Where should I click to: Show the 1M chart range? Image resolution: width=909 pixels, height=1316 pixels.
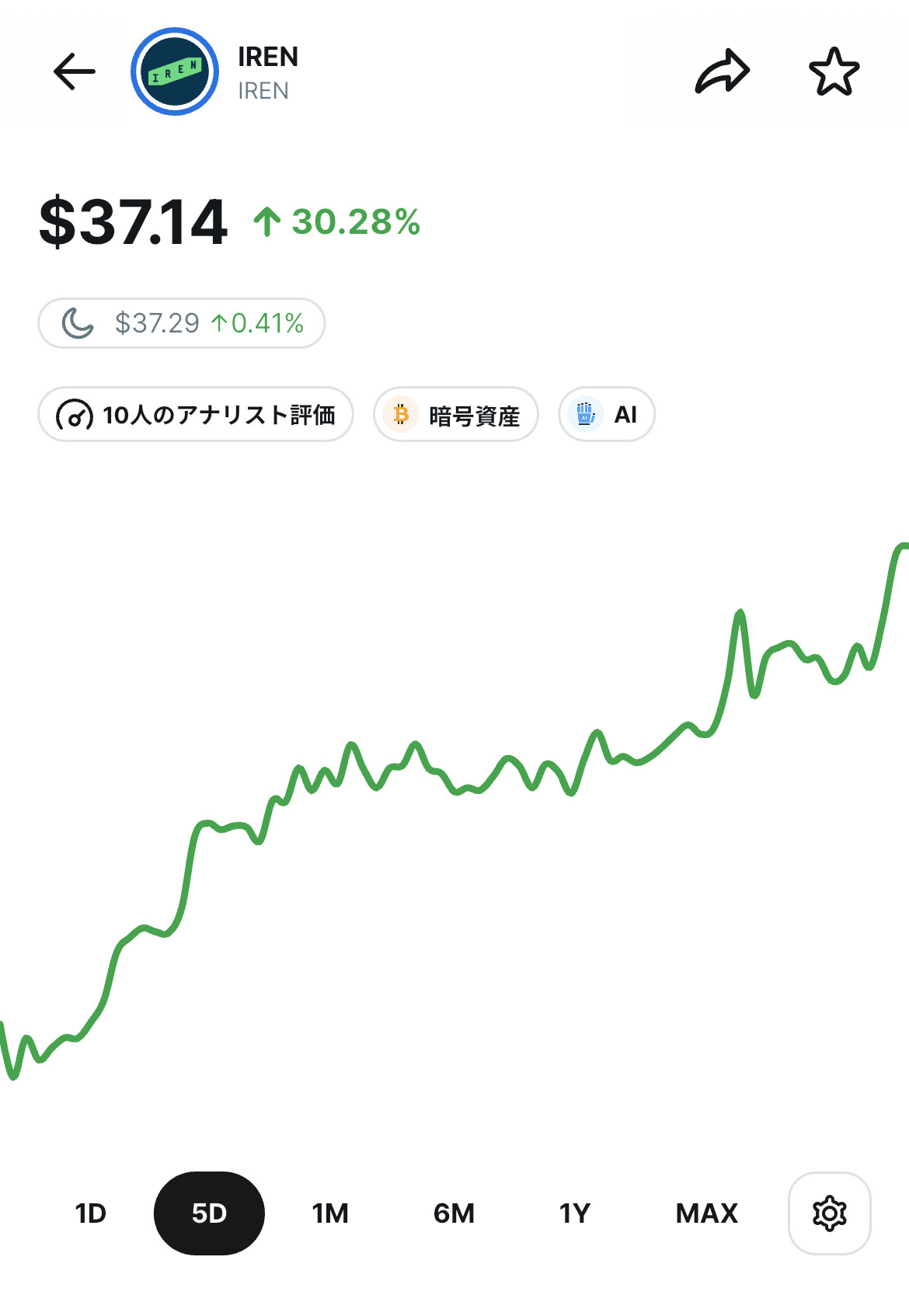point(330,1213)
